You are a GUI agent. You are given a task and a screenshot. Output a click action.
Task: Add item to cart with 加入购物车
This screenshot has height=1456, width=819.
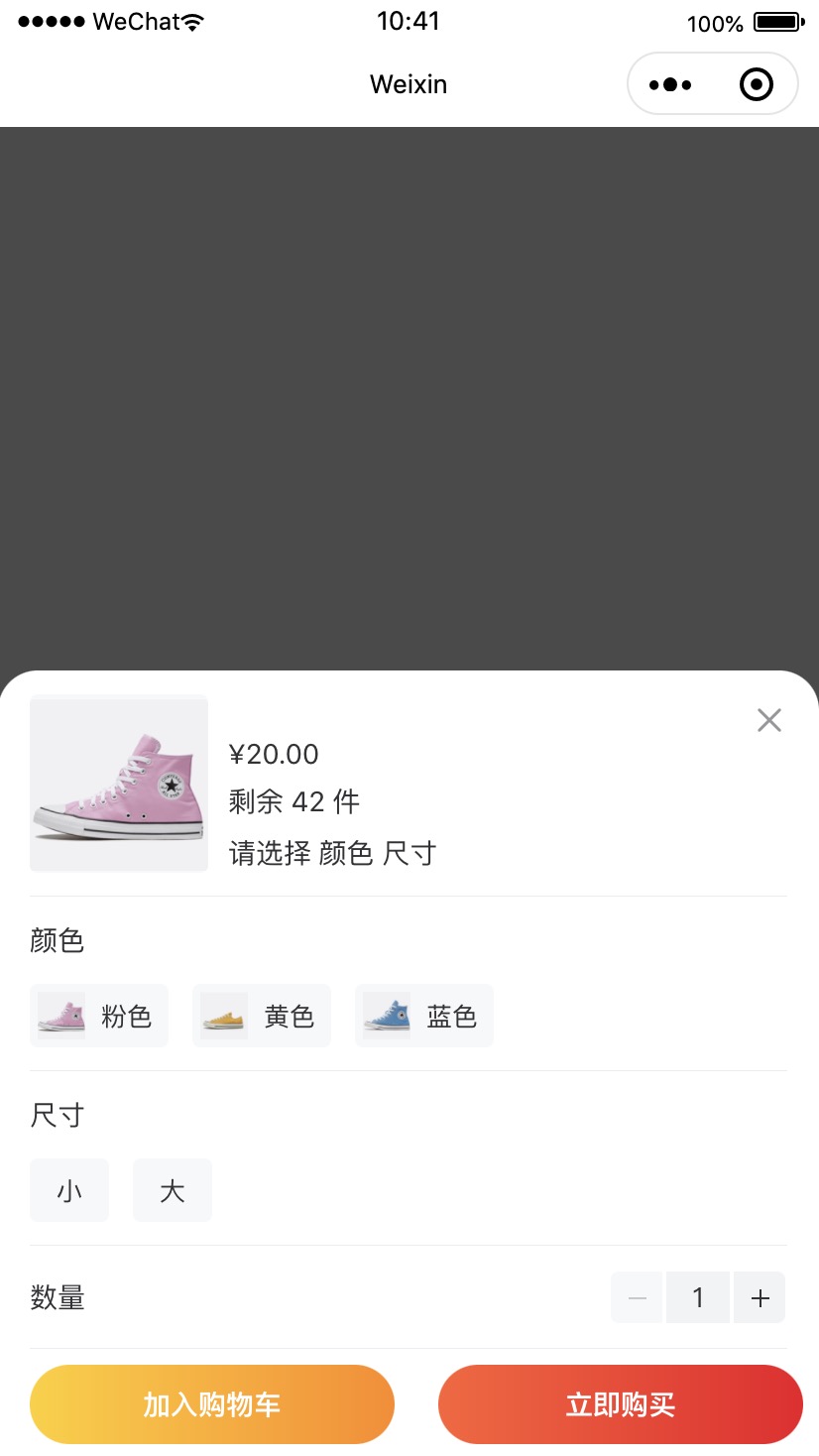click(212, 1404)
